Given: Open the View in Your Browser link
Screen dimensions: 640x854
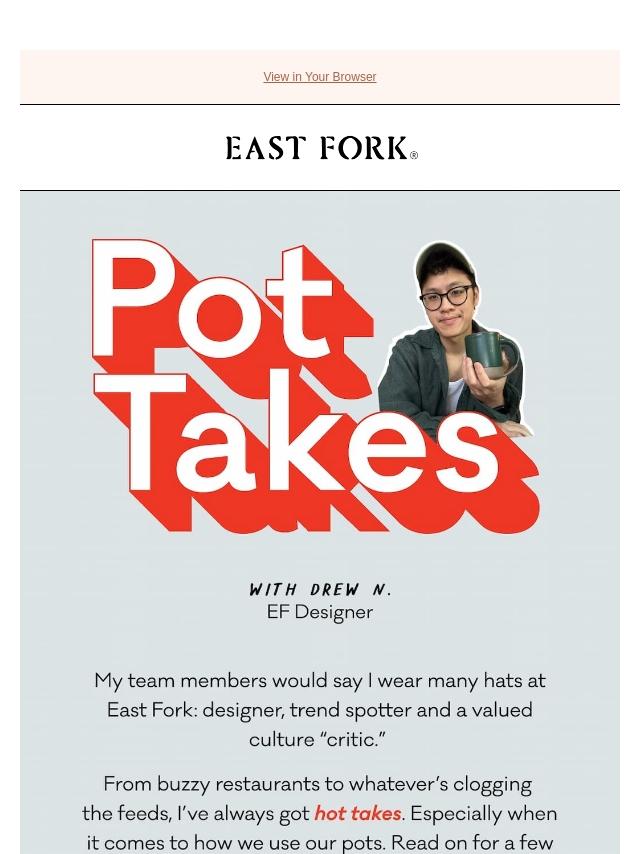Looking at the screenshot, I should coord(319,77).
